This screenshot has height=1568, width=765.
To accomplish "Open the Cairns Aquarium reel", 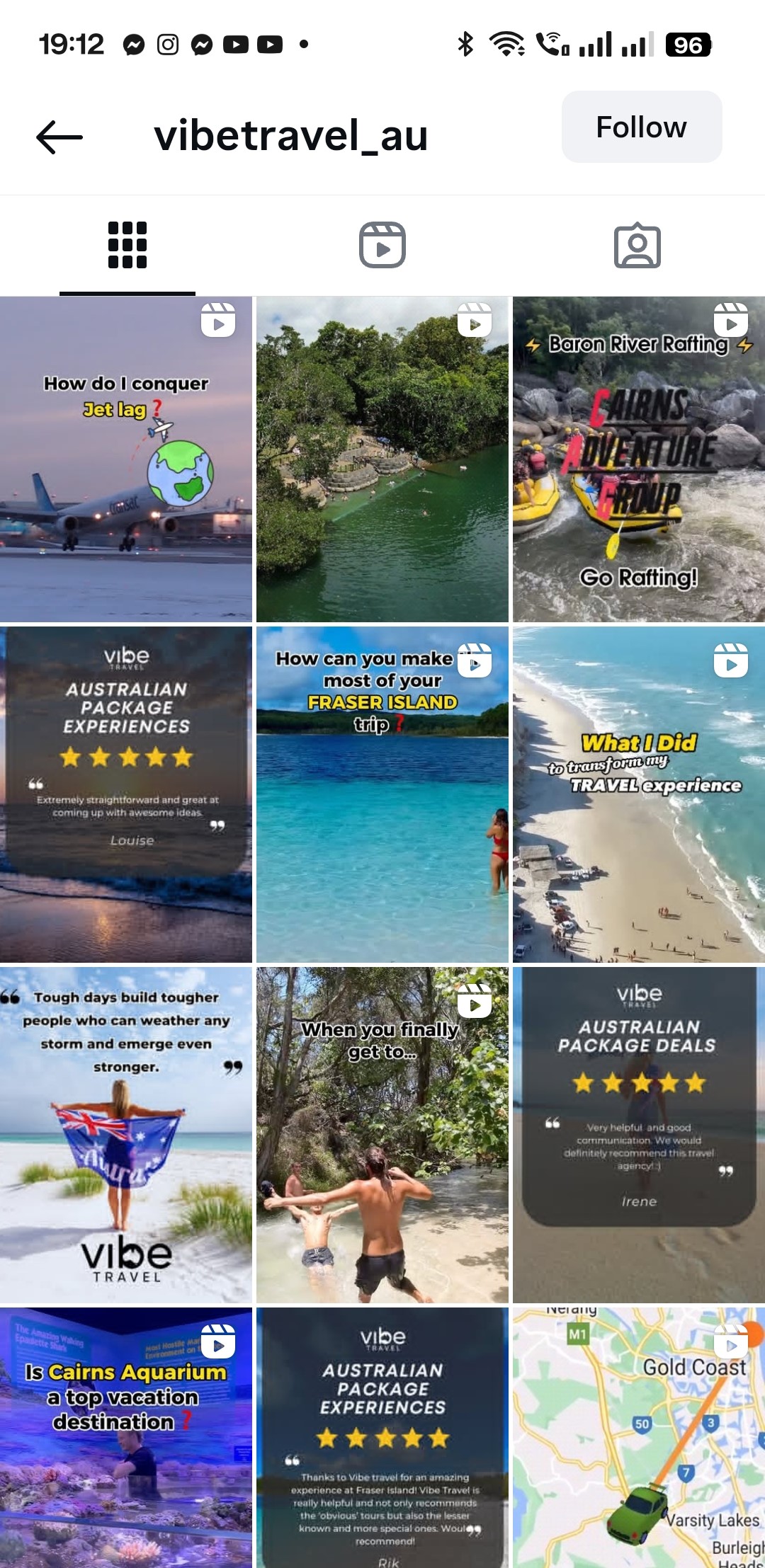I will click(x=126, y=1437).
